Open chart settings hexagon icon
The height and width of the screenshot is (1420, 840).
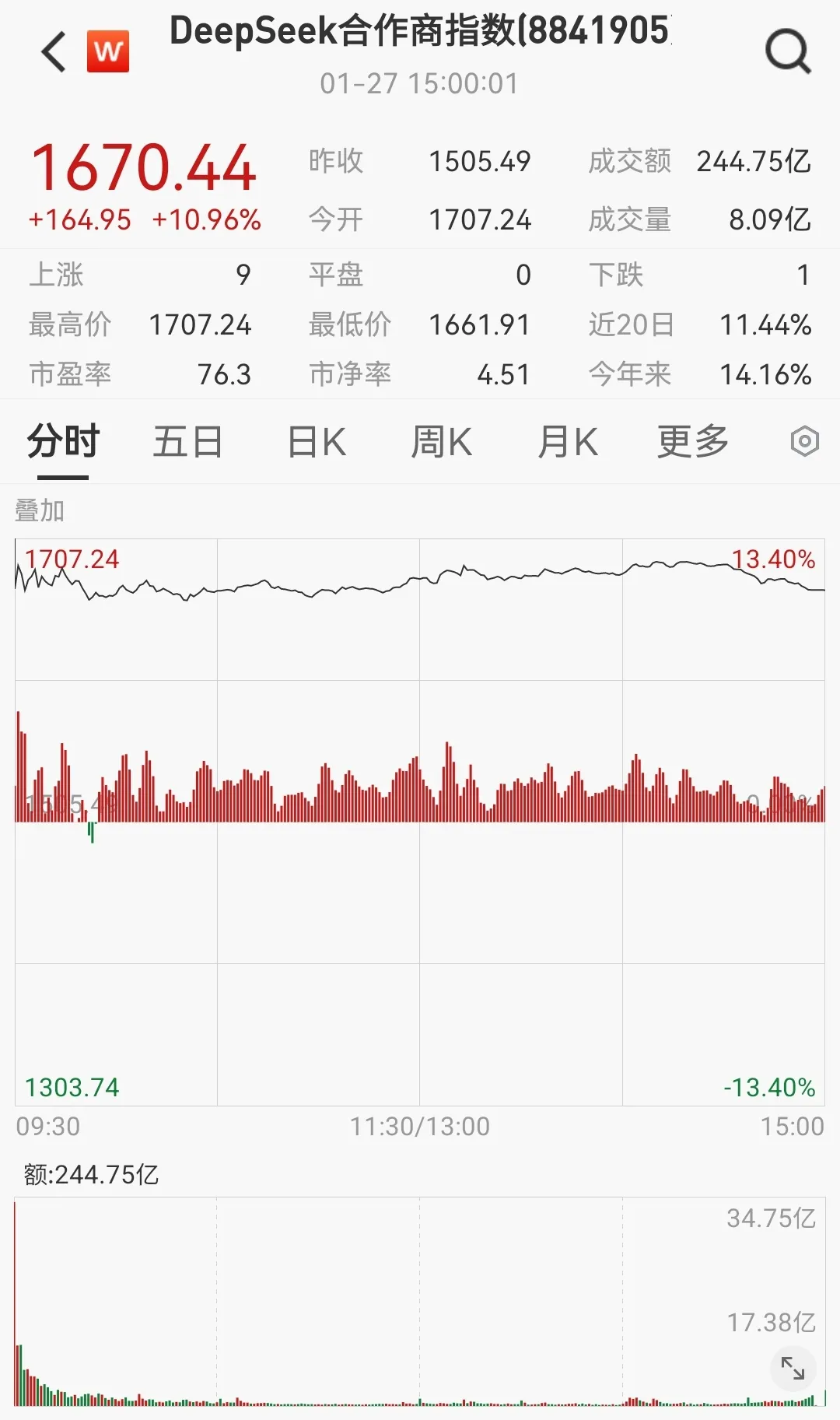point(804,442)
